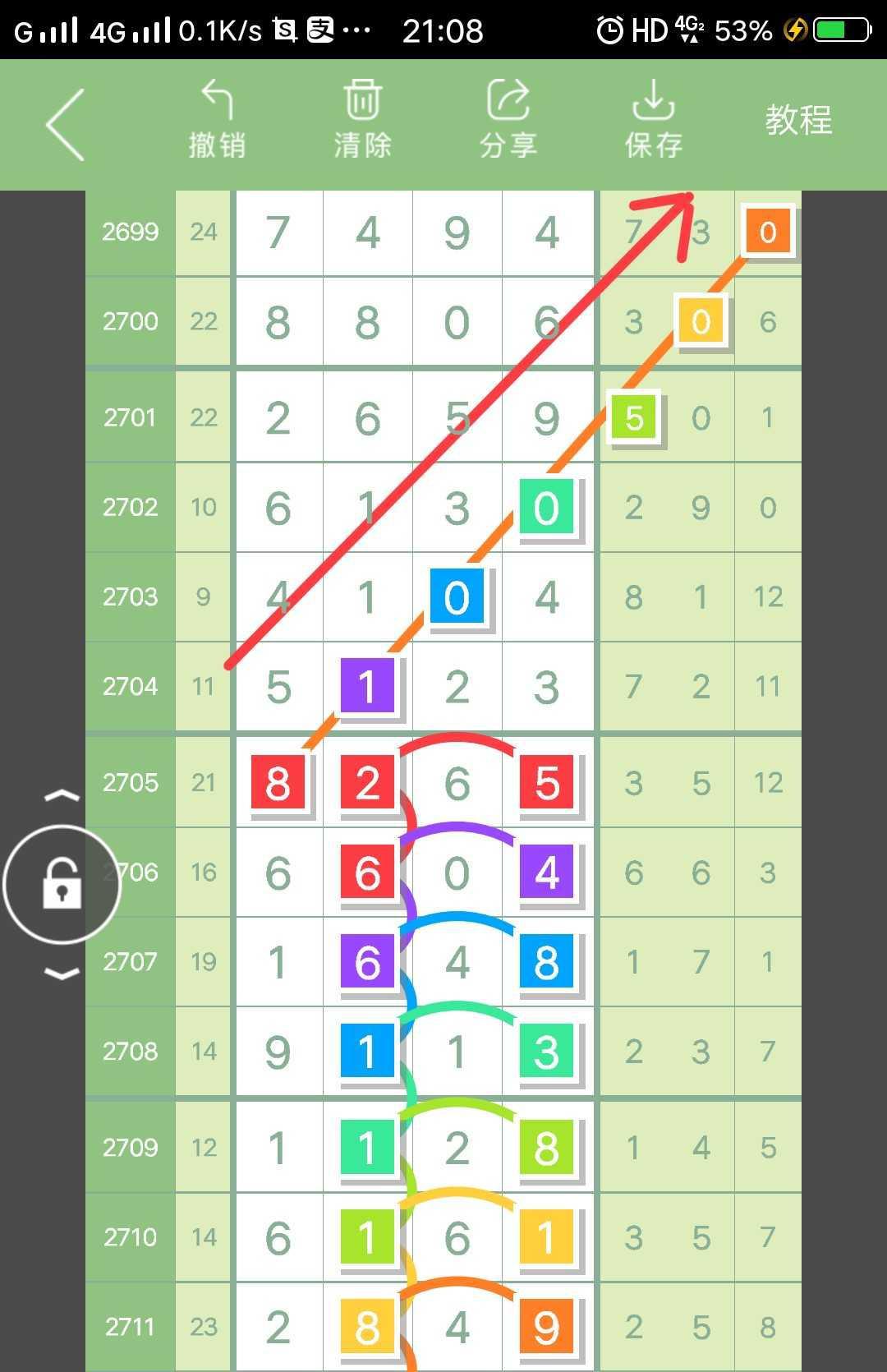Toggle the floating lock button

coord(62,885)
